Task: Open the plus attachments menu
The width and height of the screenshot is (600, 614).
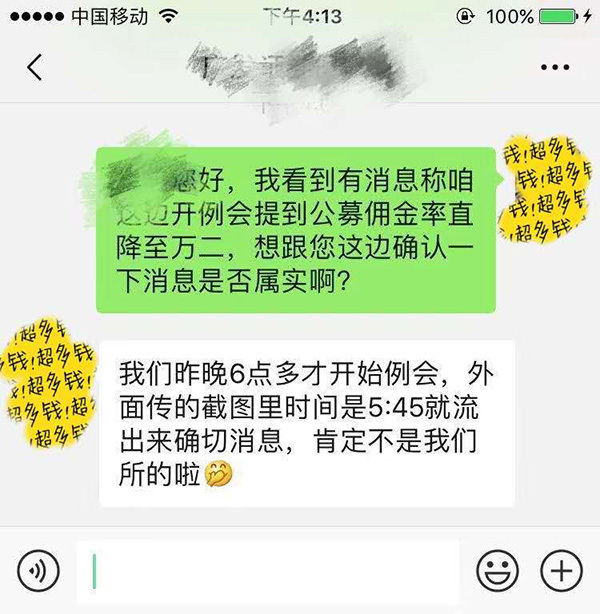Action: click(561, 571)
